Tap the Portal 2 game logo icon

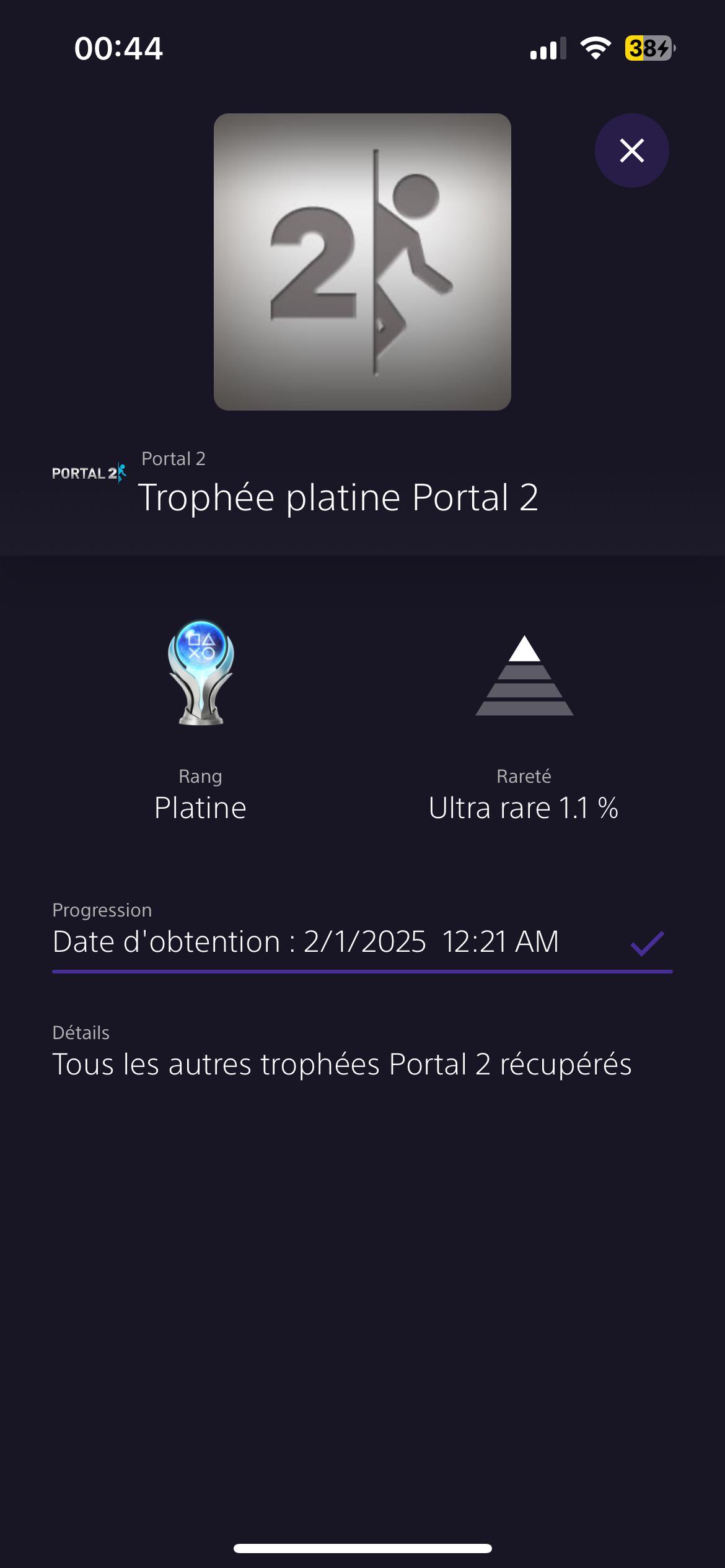click(x=88, y=473)
